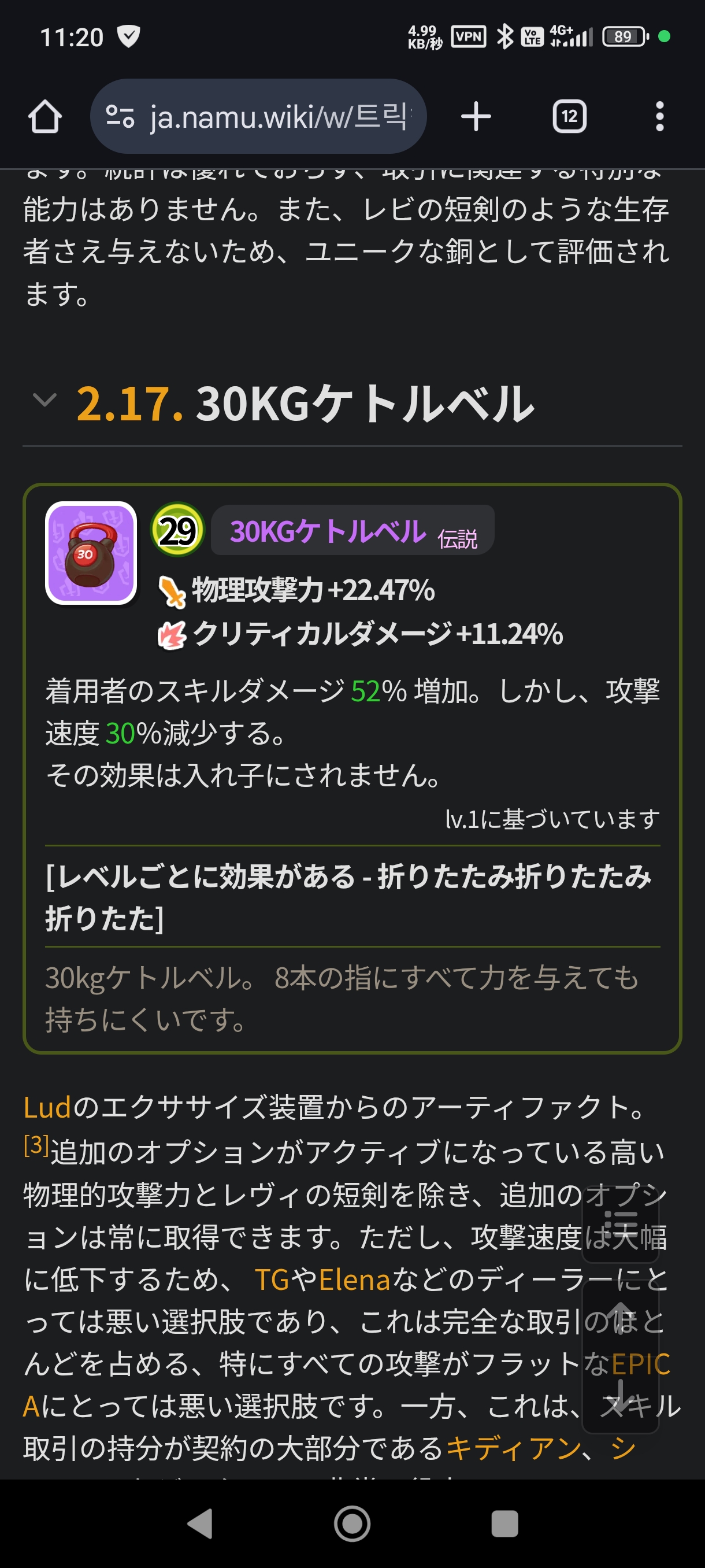Collapse the 2.17 30KGケトルベル section

[44, 401]
